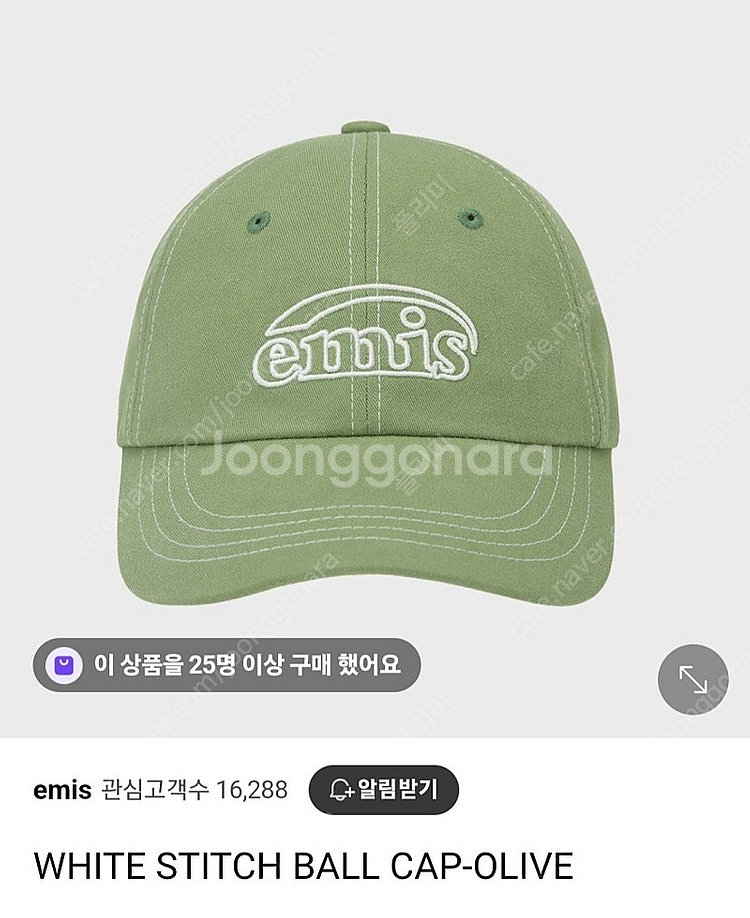View the green cap product photo
Viewport: 750px width, 918px height.
375,380
